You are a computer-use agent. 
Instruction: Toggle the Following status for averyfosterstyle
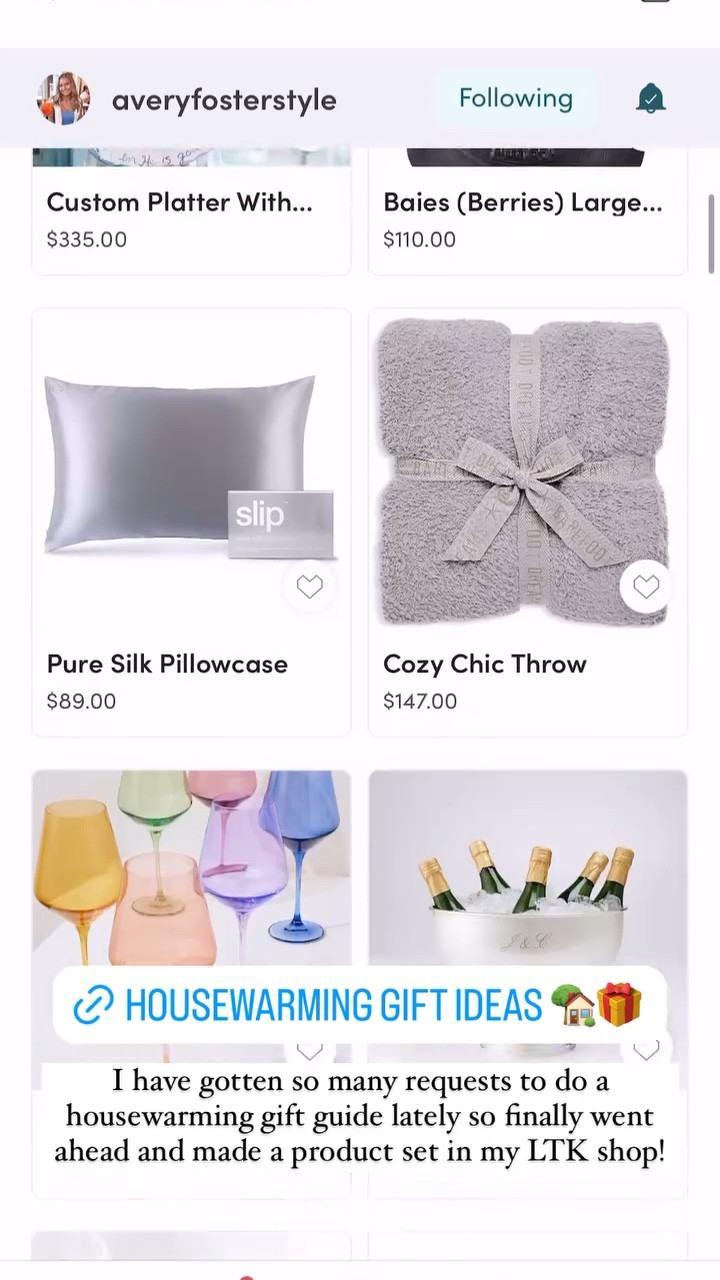point(515,98)
